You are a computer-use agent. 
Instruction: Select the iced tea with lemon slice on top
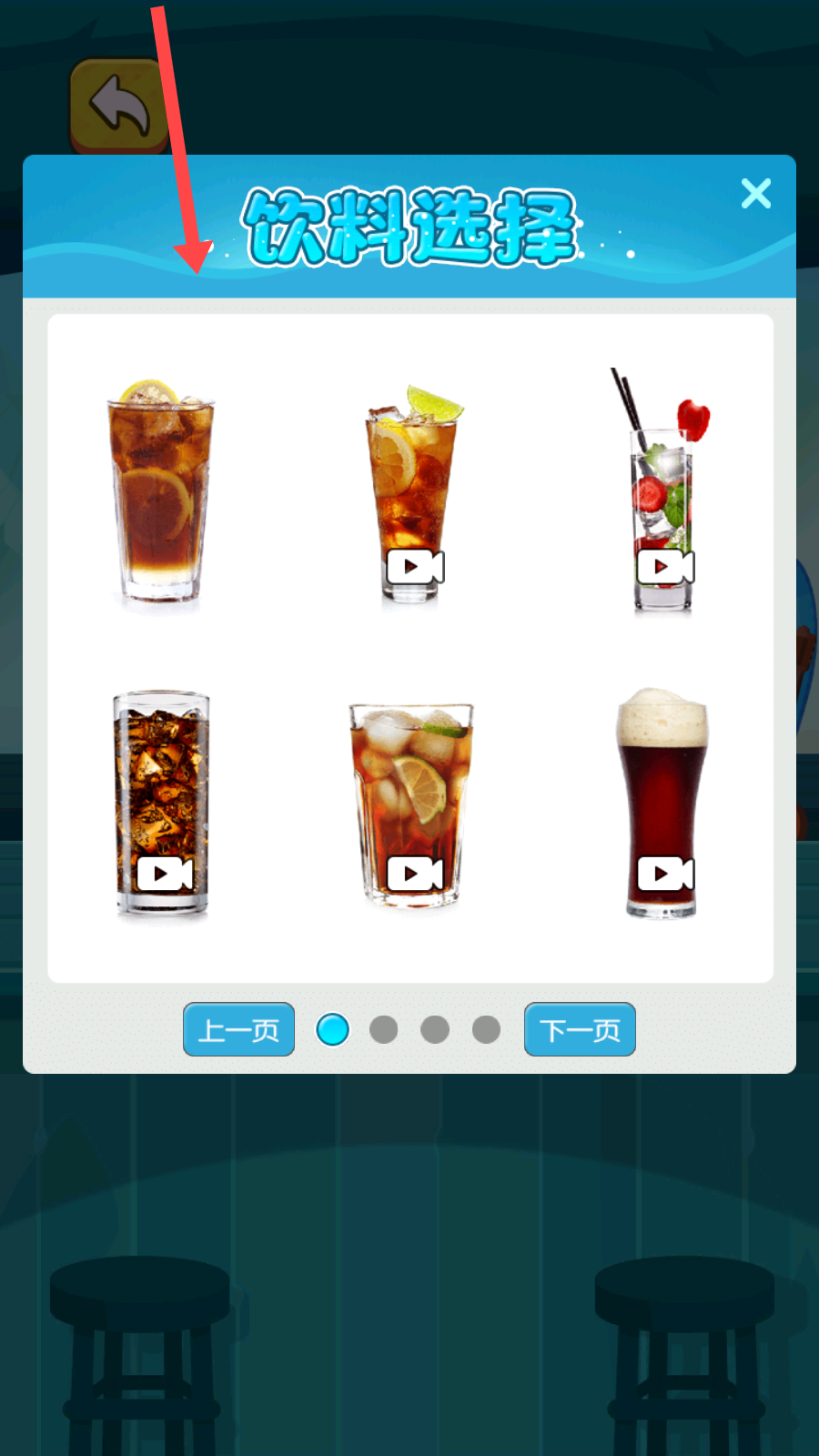click(161, 490)
